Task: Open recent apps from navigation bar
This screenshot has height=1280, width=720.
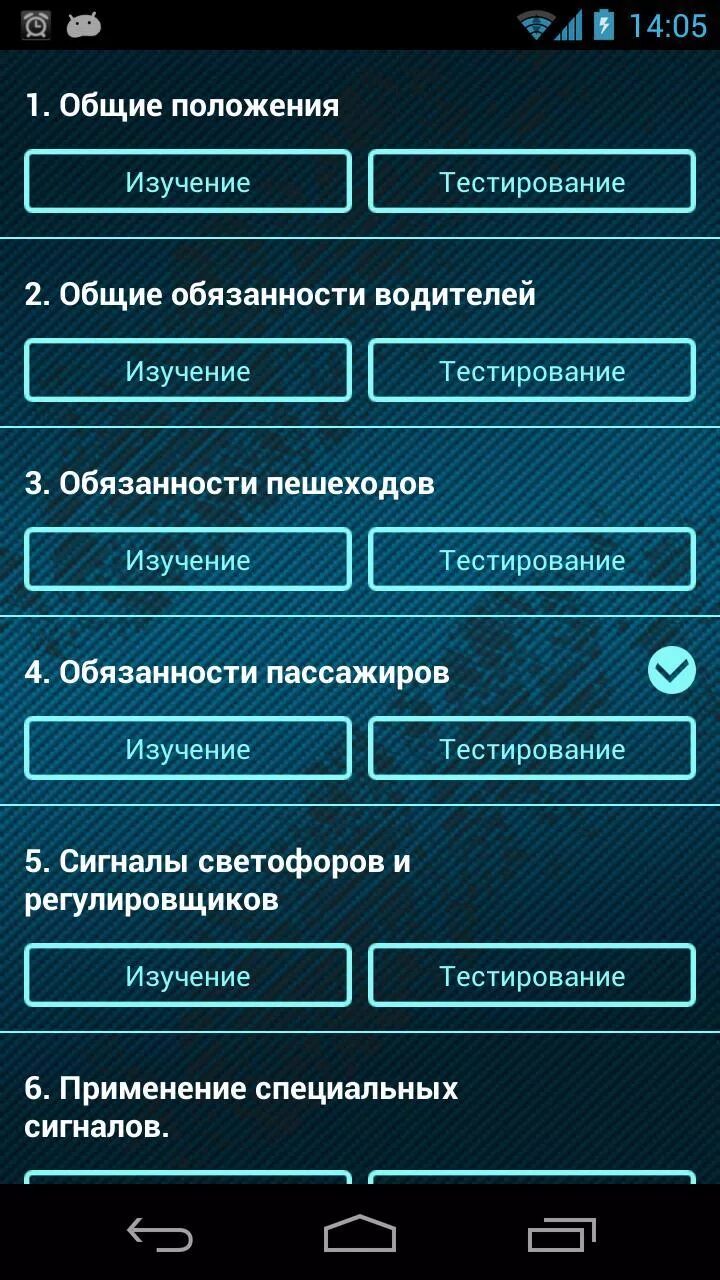Action: (x=561, y=1235)
